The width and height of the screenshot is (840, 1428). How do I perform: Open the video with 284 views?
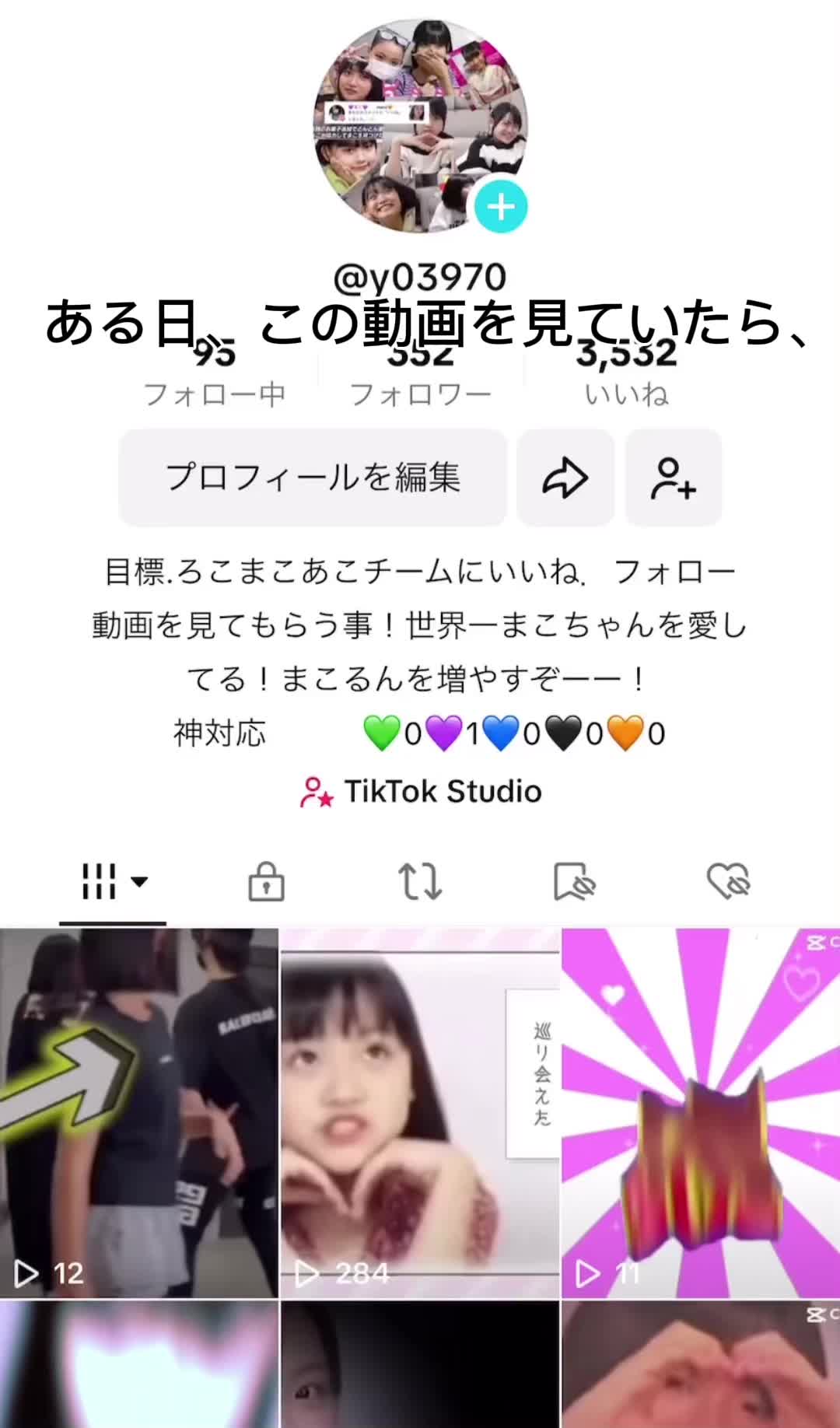(420, 1113)
